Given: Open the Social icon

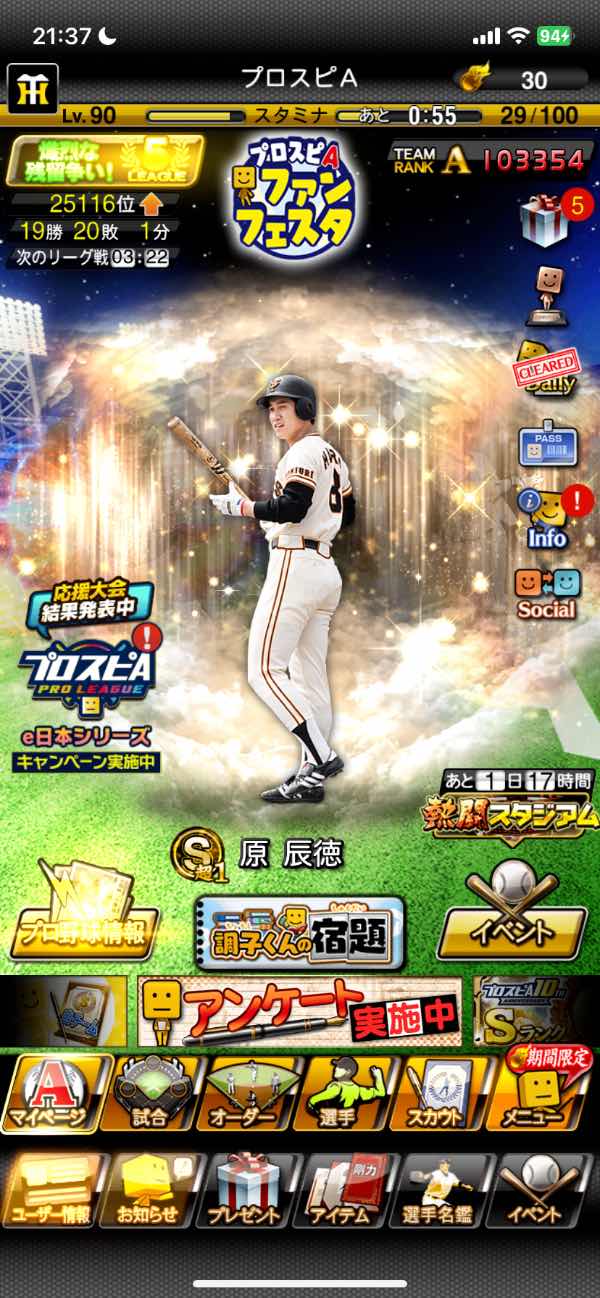Looking at the screenshot, I should [x=546, y=592].
